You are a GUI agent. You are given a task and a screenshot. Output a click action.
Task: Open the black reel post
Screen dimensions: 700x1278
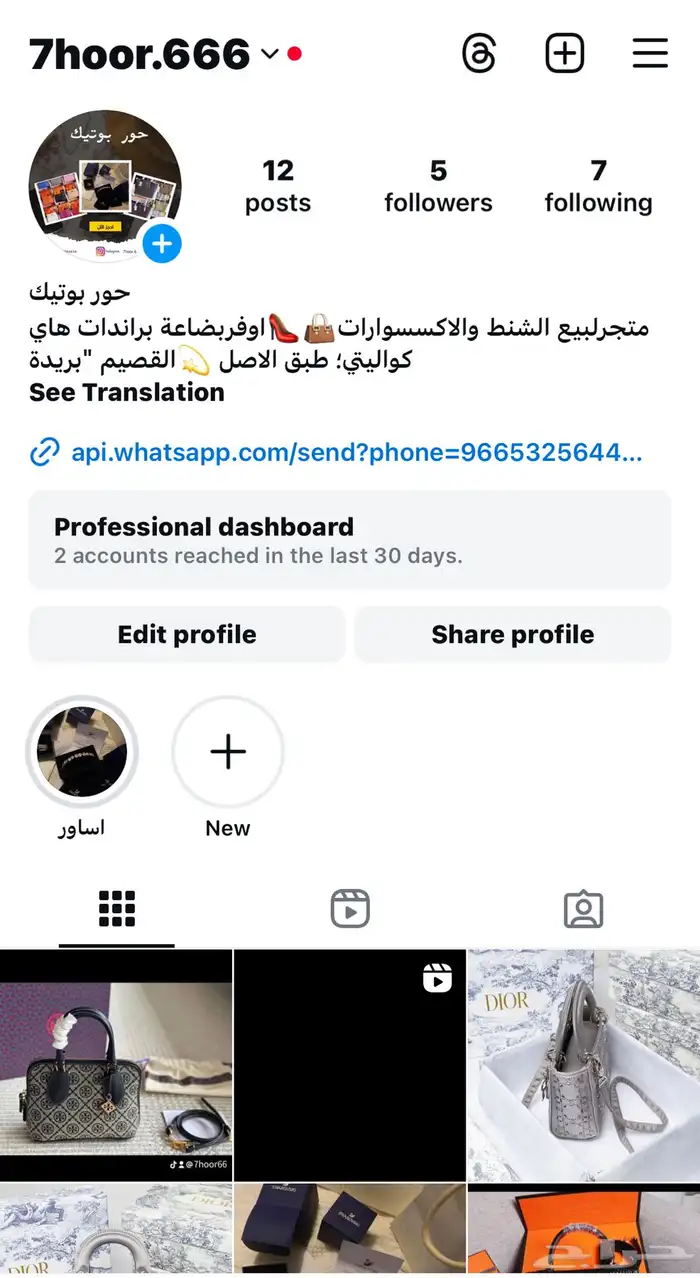(x=350, y=1065)
